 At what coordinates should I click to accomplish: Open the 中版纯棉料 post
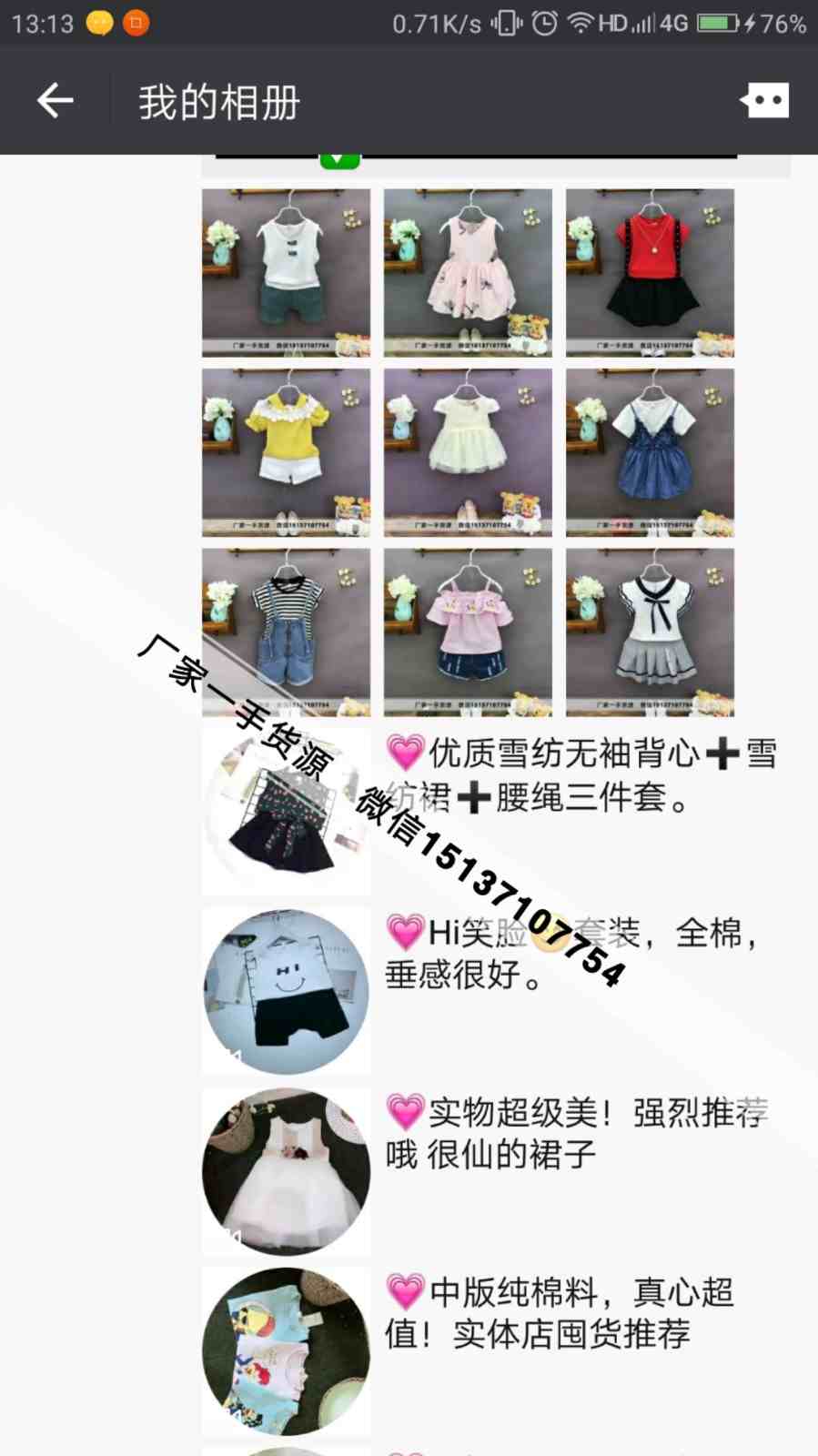(x=560, y=1312)
